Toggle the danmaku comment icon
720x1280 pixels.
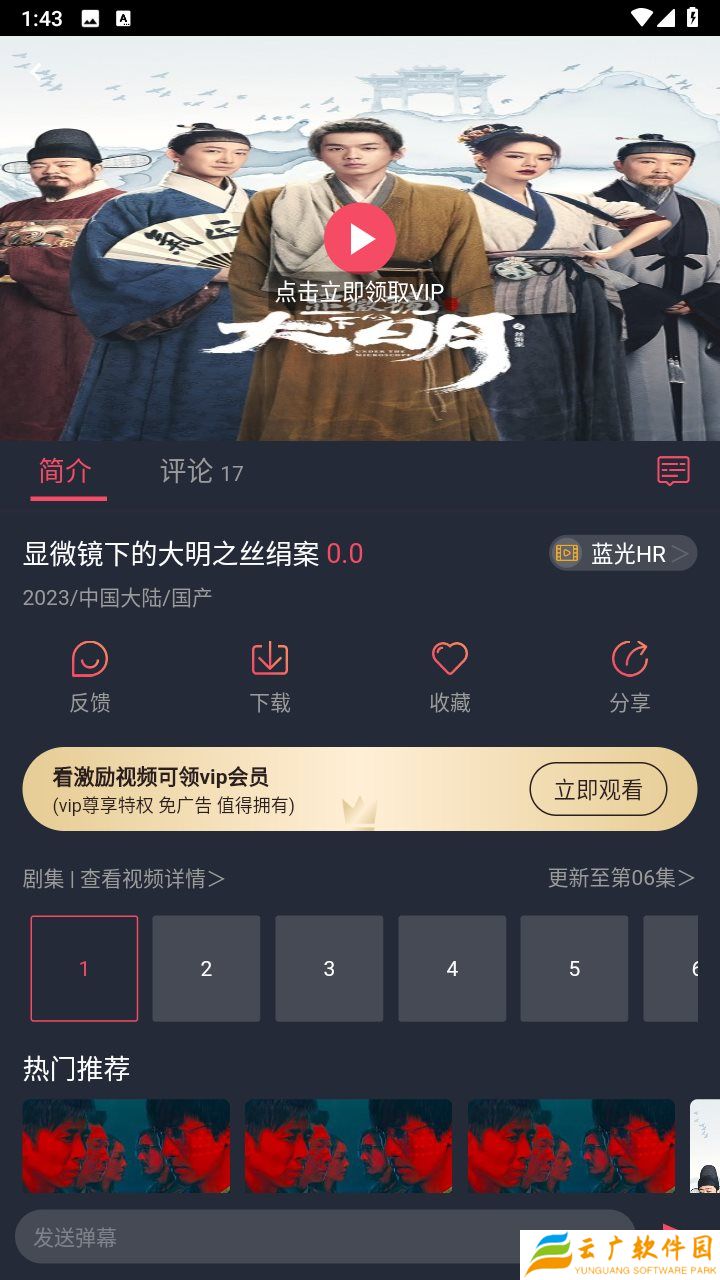[x=673, y=471]
